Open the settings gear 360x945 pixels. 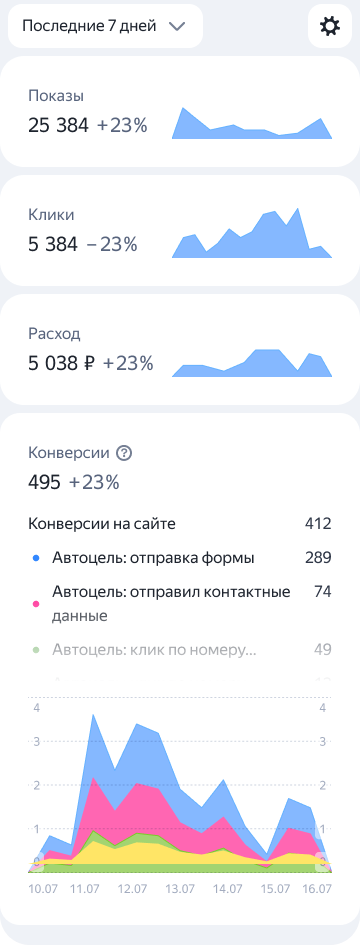tap(330, 26)
